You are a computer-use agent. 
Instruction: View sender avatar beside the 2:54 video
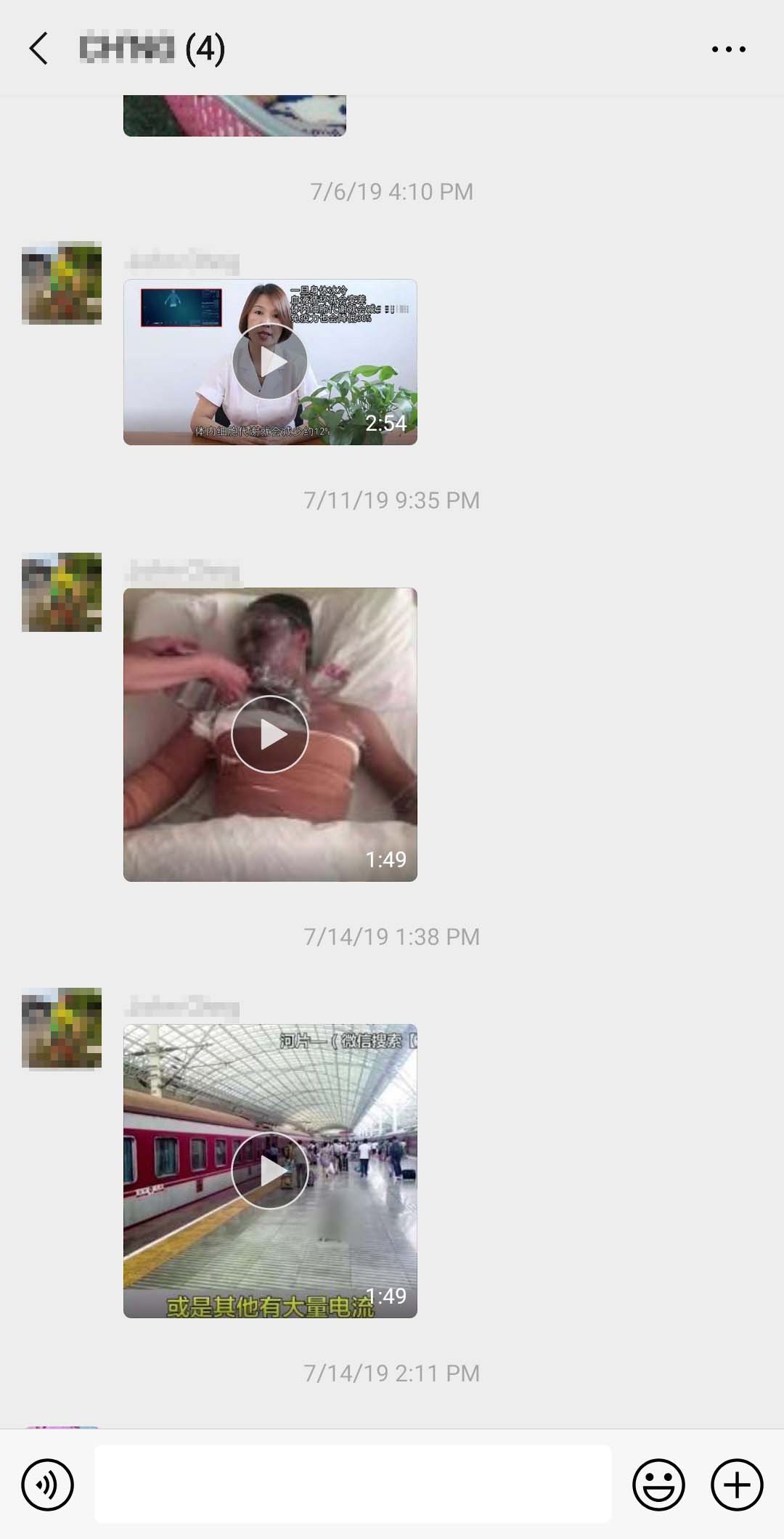tap(62, 283)
